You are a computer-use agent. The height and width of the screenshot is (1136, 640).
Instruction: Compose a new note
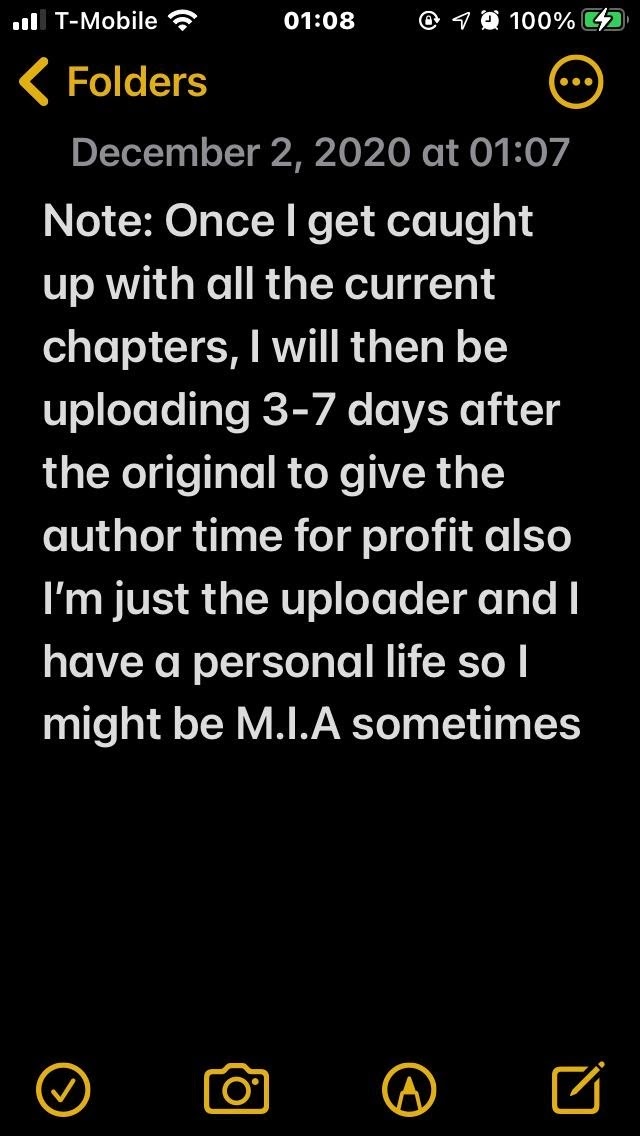(x=578, y=1088)
